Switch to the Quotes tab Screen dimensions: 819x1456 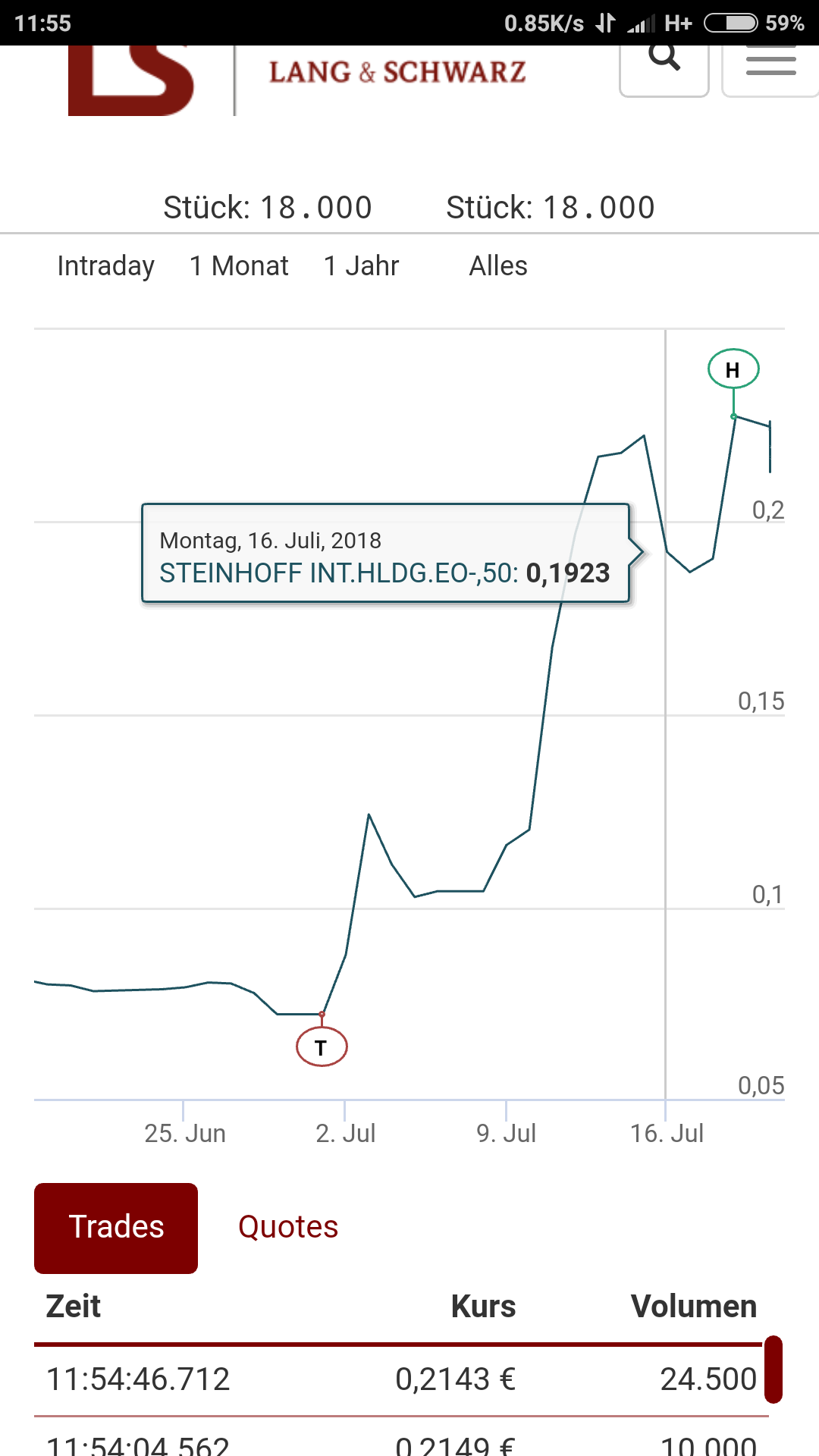287,1226
